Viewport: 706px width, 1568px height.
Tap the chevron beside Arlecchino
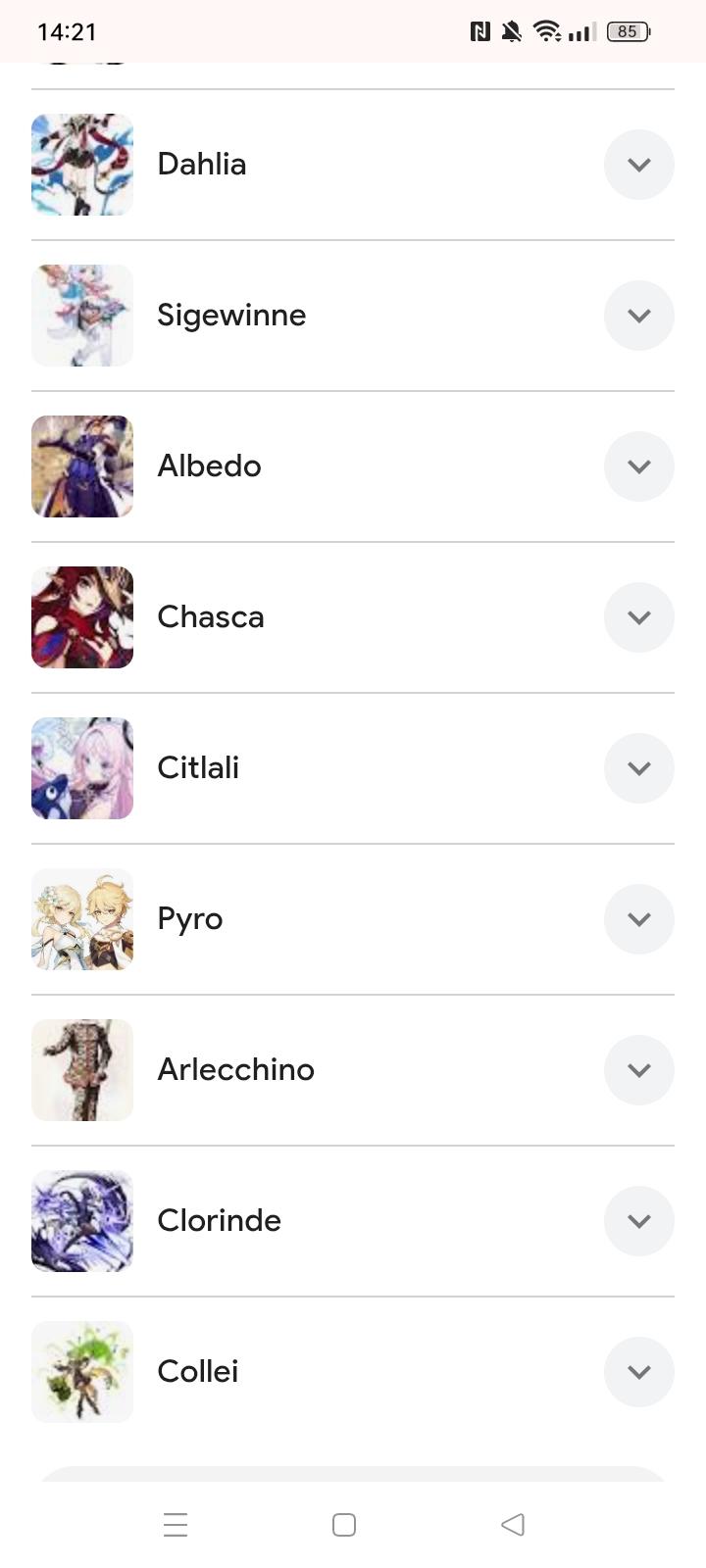pyautogui.click(x=638, y=1070)
